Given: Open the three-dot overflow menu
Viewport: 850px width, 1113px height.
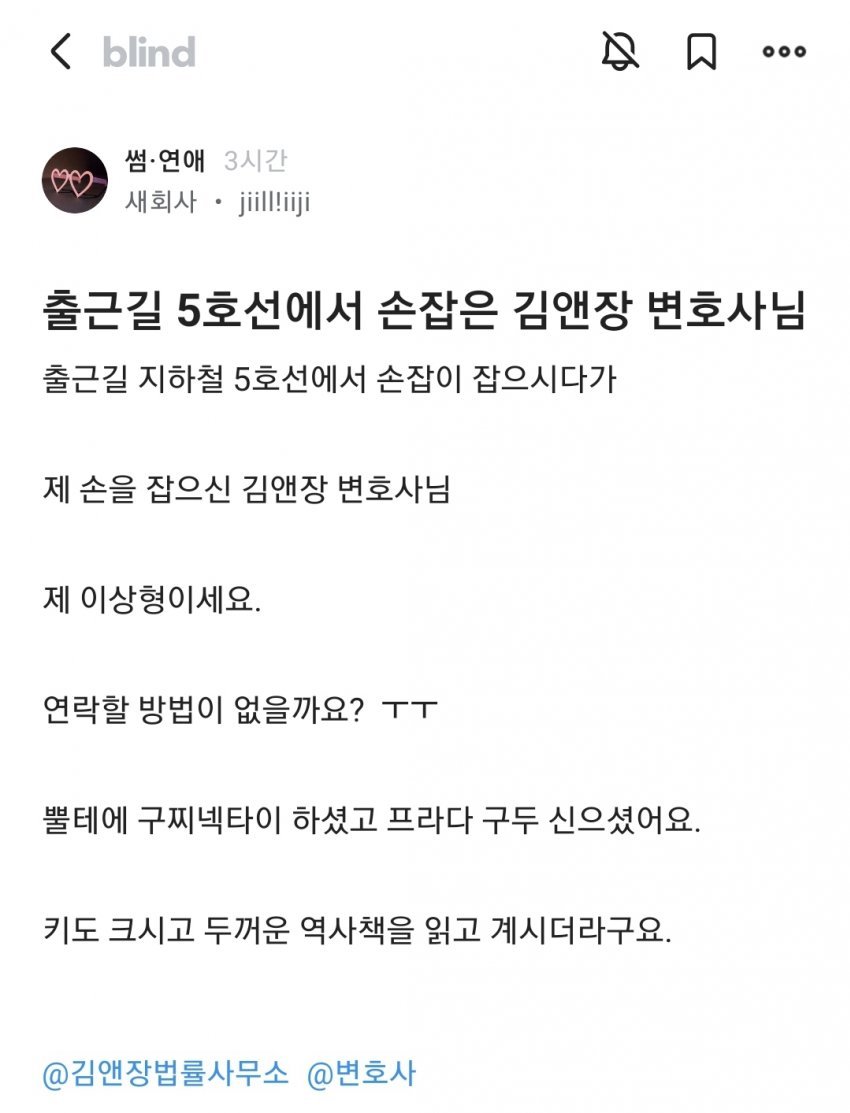Looking at the screenshot, I should tap(784, 51).
